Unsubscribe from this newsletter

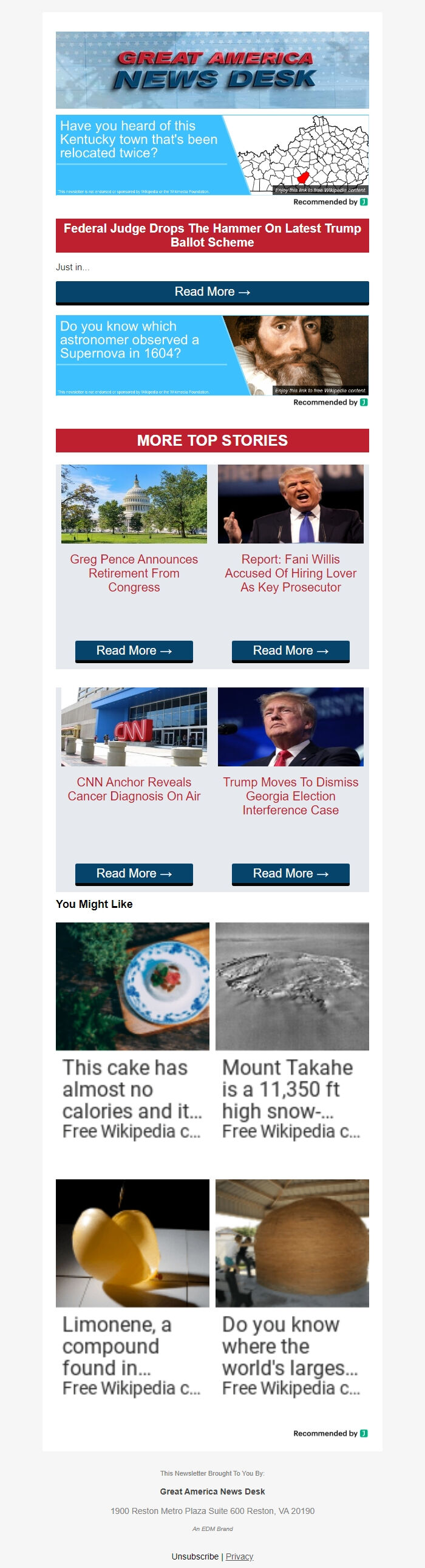(195, 1556)
